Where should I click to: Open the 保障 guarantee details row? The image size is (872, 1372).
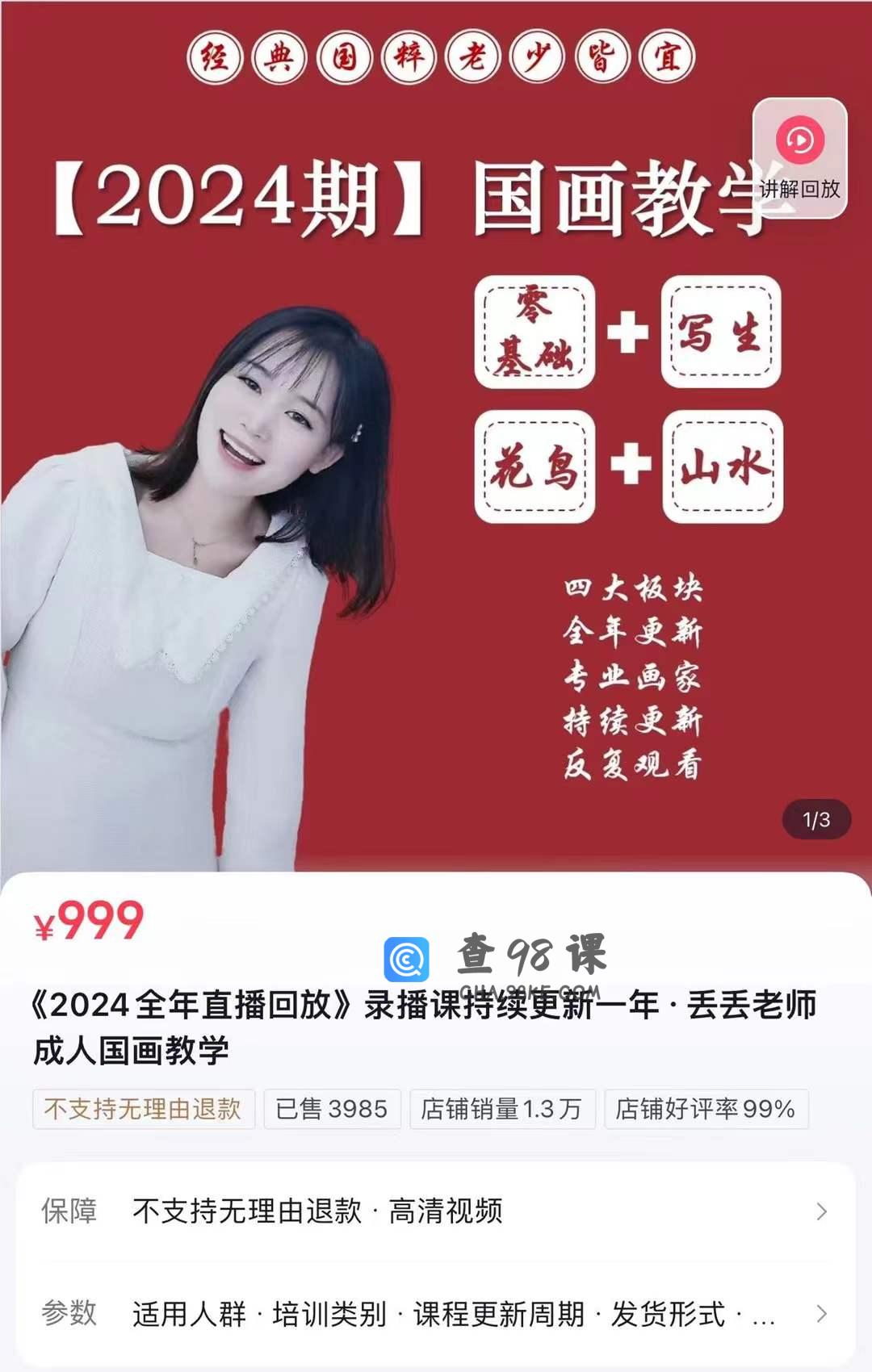[436, 1211]
